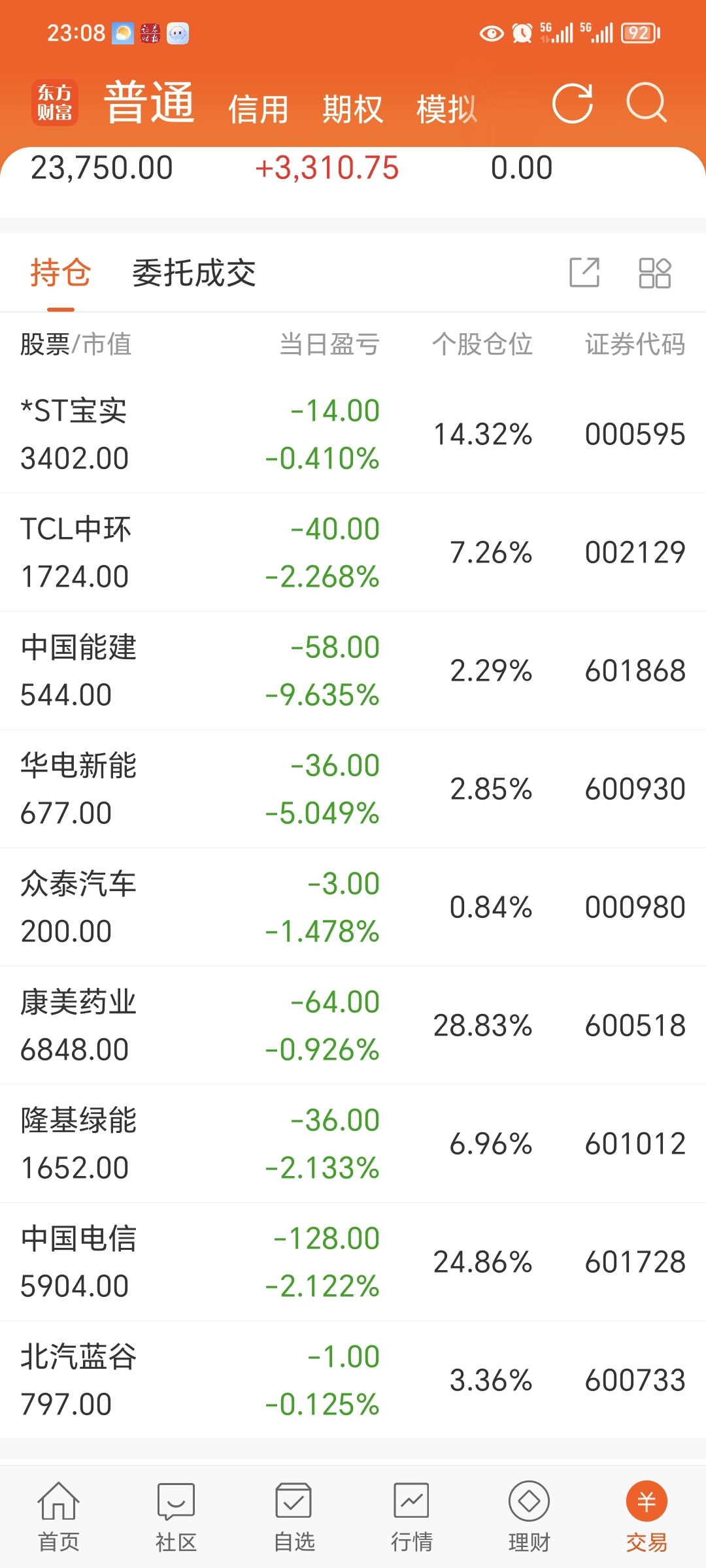Open the 行情 tab

(412, 1517)
